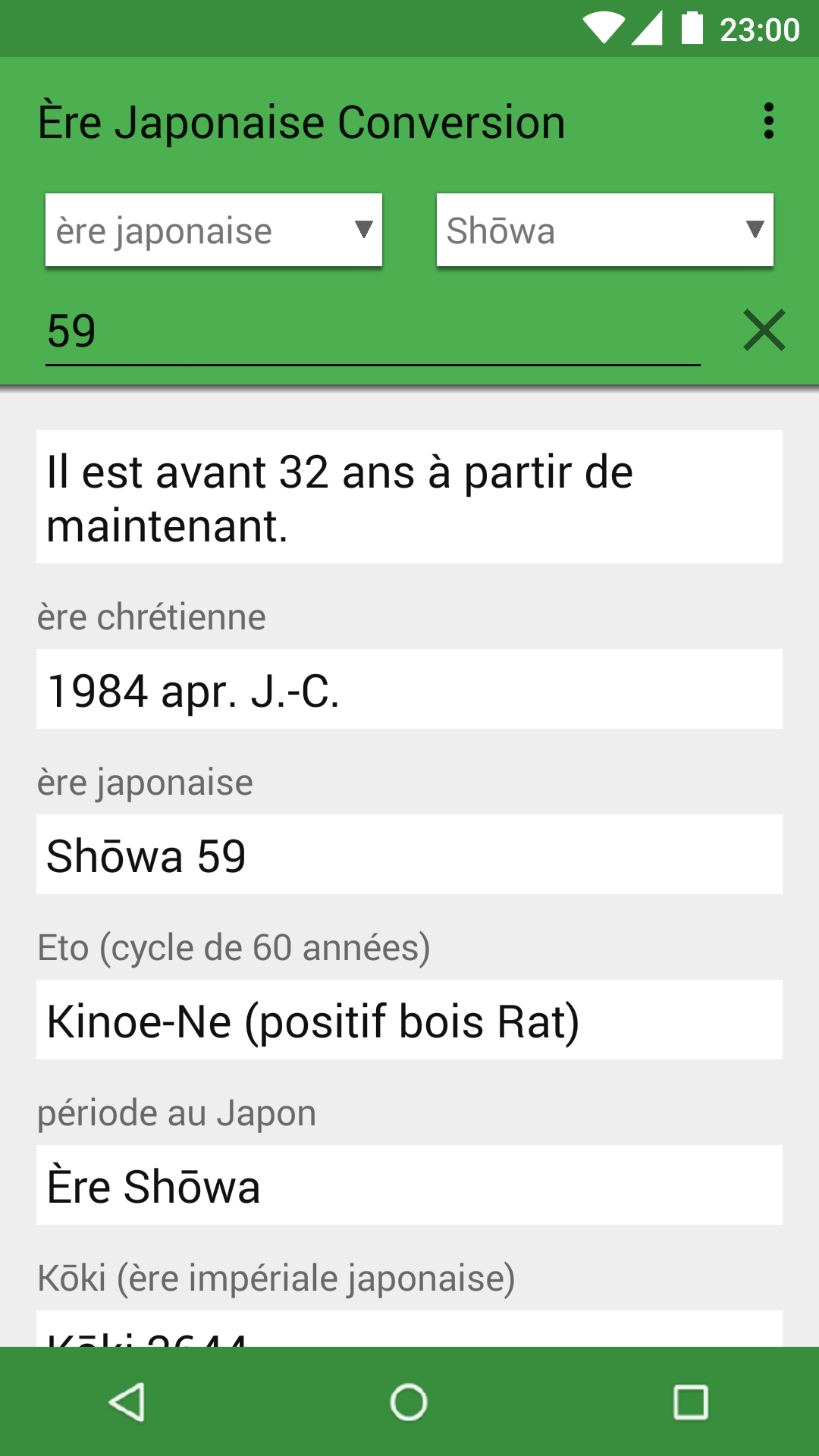Expand the "ère japonaise" calendar type dropdown
The height and width of the screenshot is (1456, 819).
click(x=214, y=230)
